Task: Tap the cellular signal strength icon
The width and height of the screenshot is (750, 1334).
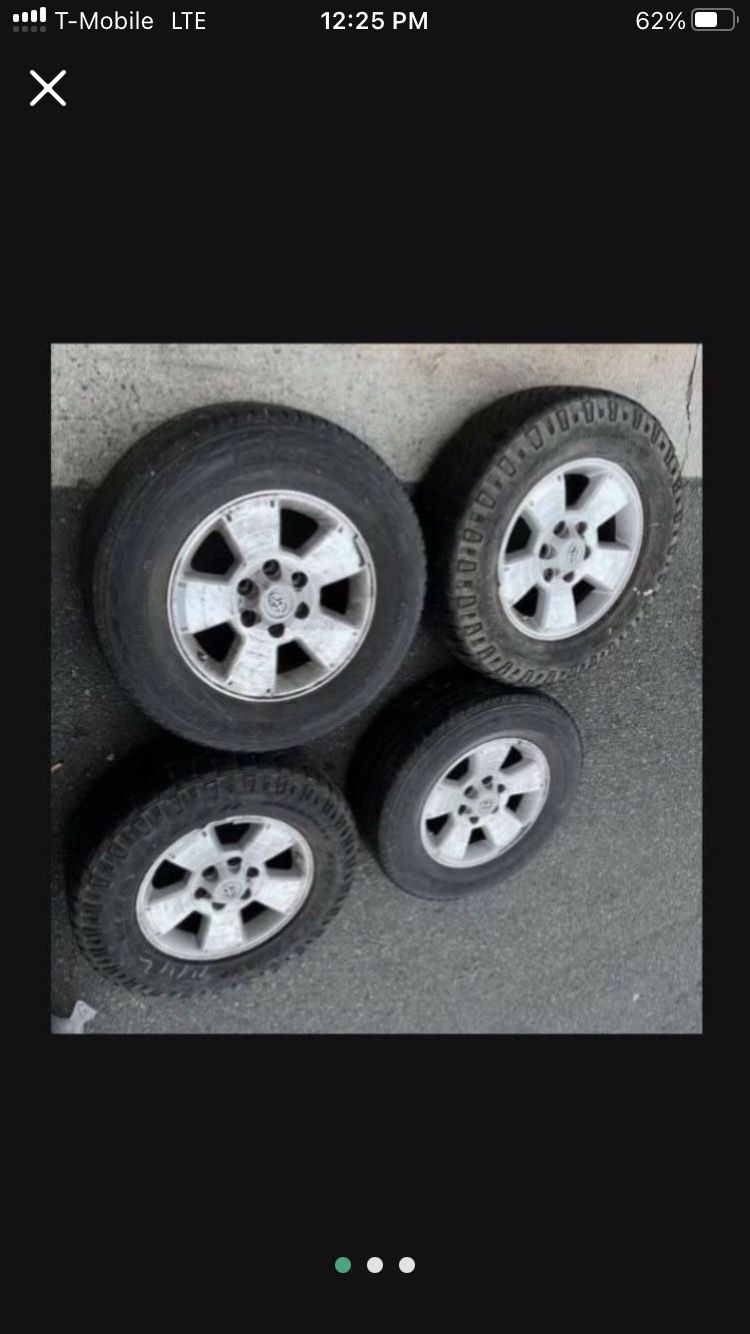Action: tap(28, 19)
